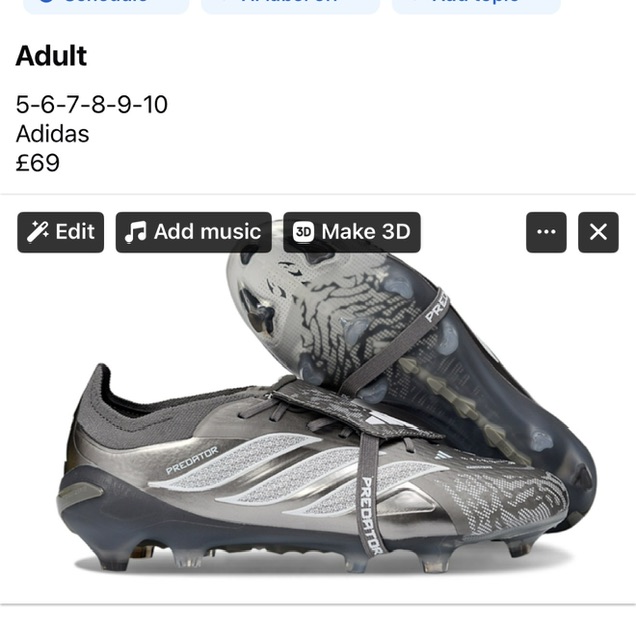This screenshot has width=636, height=640.
Task: Open the photo's three-dot options menu
Action: pyautogui.click(x=546, y=232)
